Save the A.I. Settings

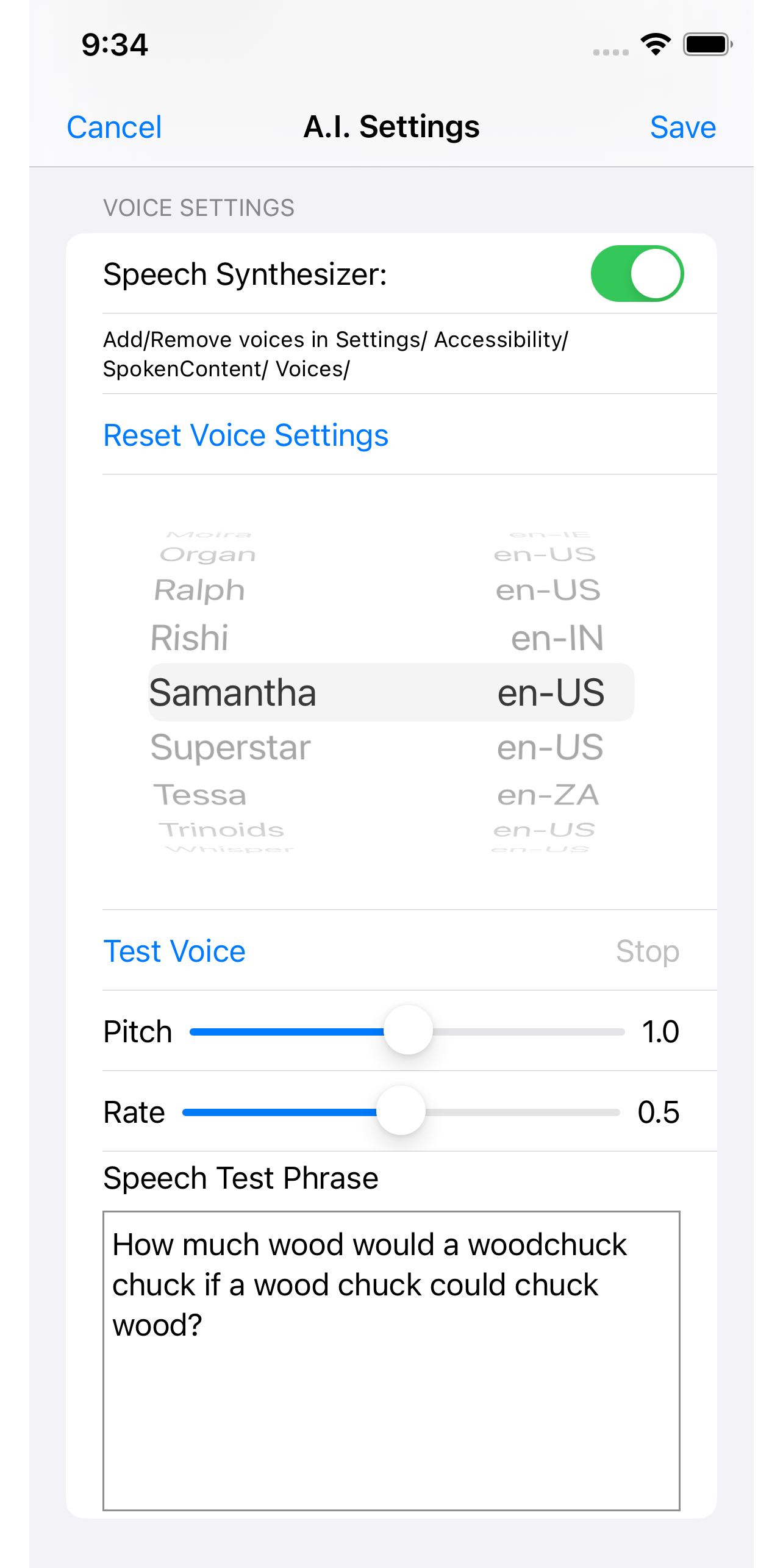[682, 127]
